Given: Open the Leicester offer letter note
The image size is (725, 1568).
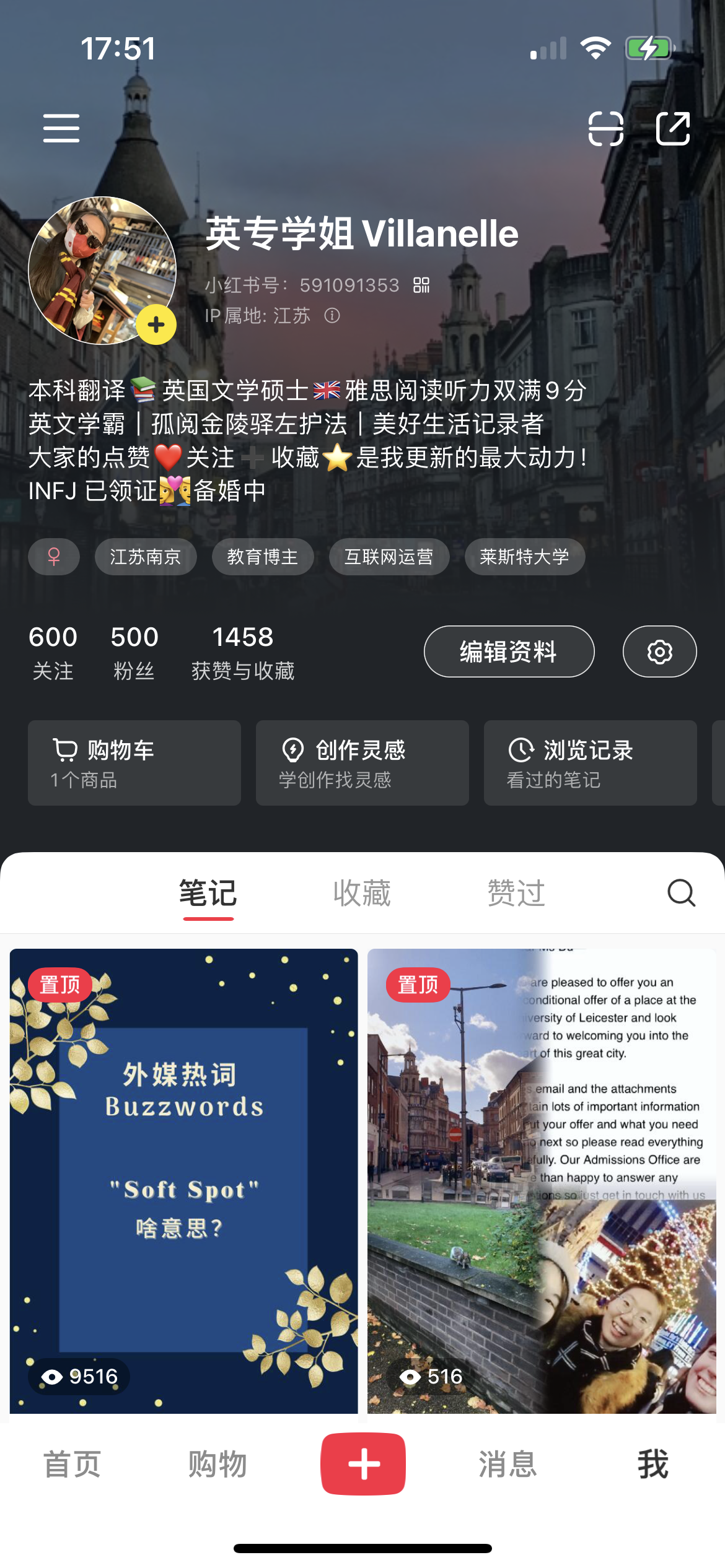Looking at the screenshot, I should pyautogui.click(x=542, y=1181).
